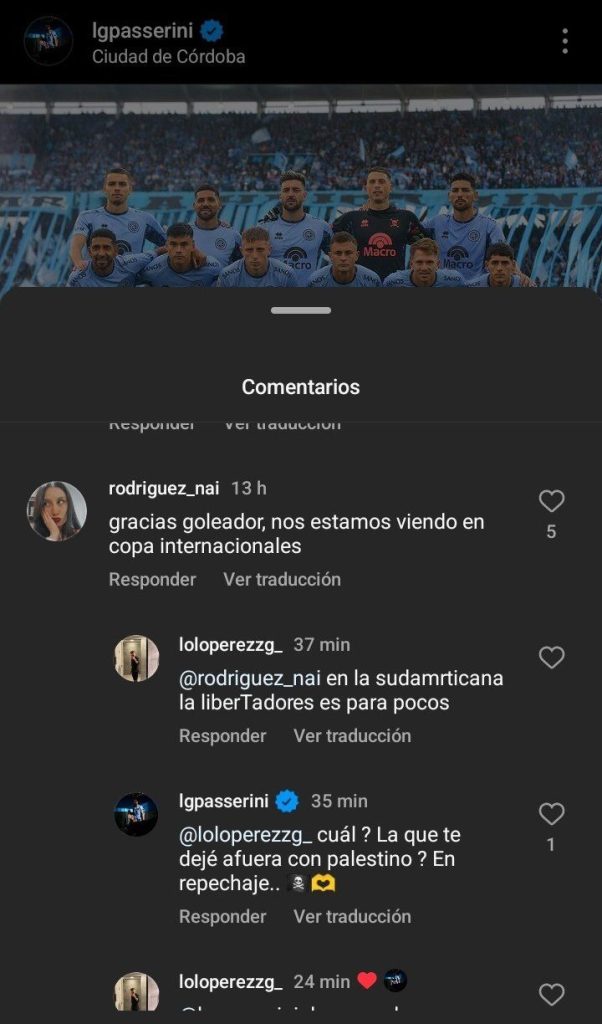Open the @rodriguez_nai mention in loloperezzg_'s reply
This screenshot has width=602, height=1024.
tap(250, 678)
